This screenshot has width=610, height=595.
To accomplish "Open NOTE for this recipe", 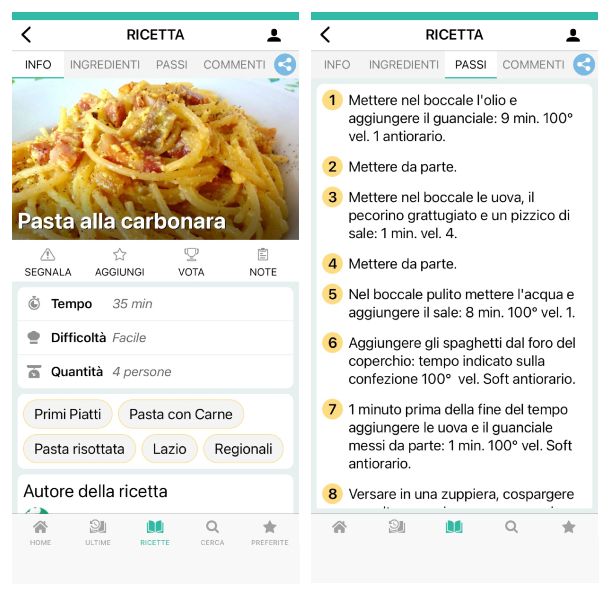I will tap(263, 262).
